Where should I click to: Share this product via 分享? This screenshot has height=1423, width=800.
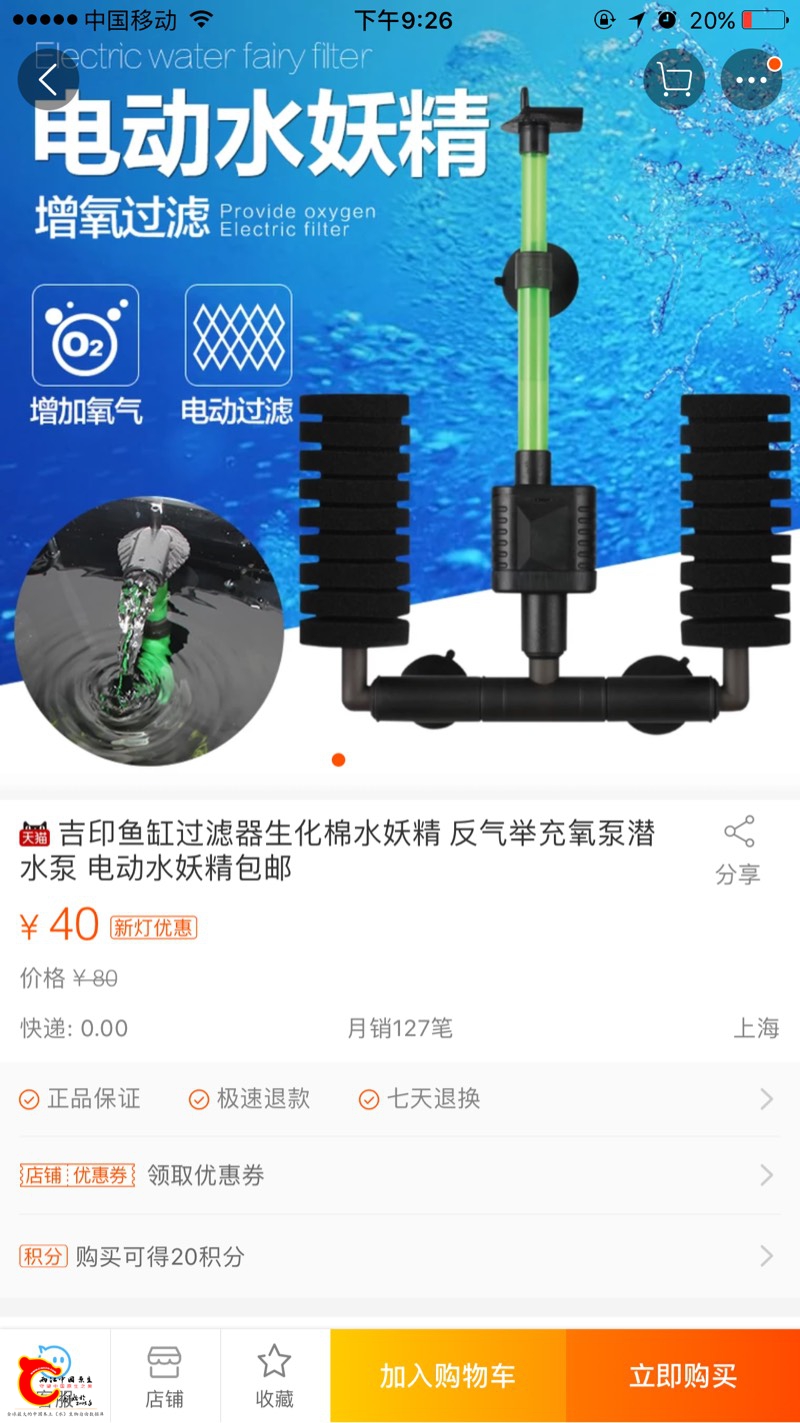click(x=738, y=851)
